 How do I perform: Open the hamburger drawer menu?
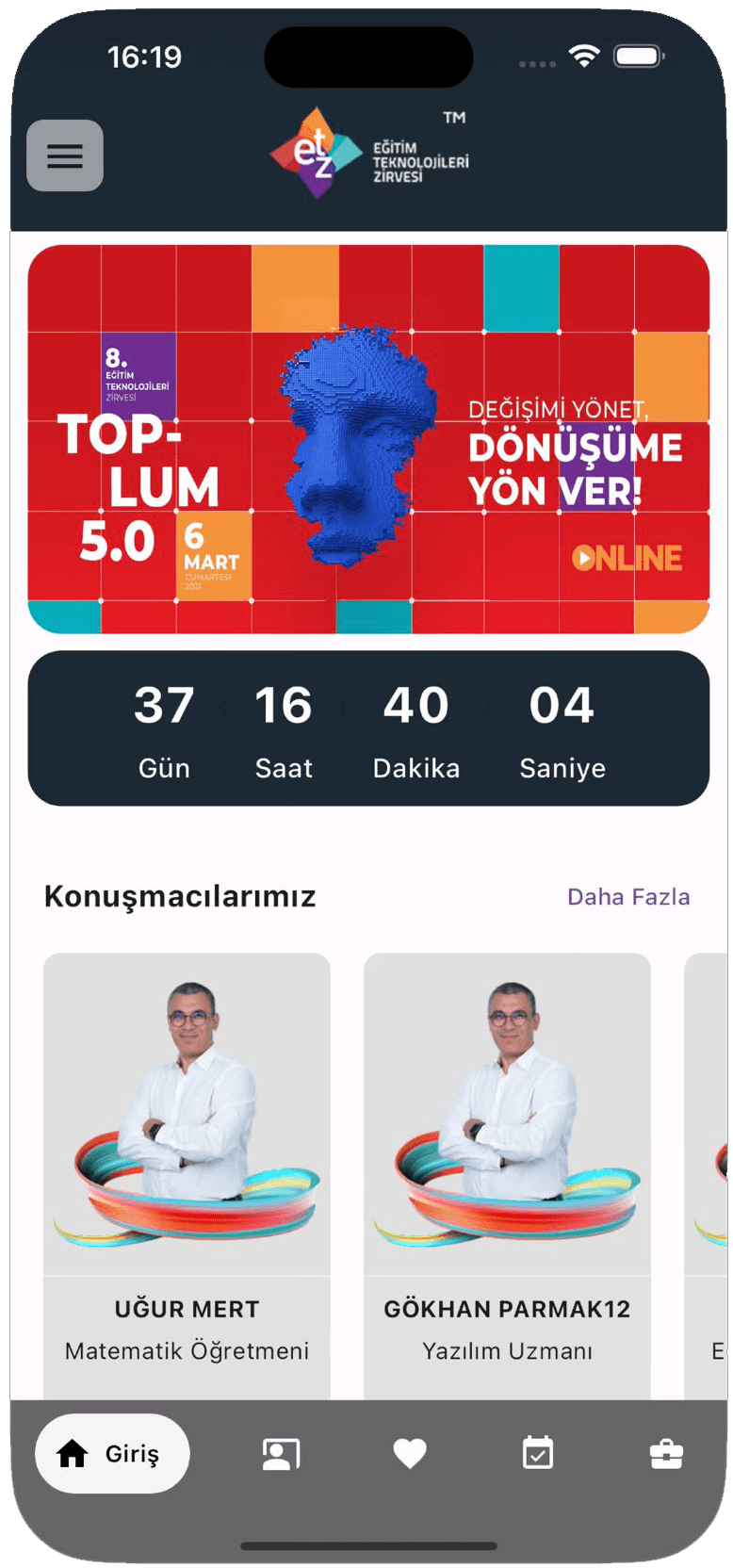(x=65, y=155)
